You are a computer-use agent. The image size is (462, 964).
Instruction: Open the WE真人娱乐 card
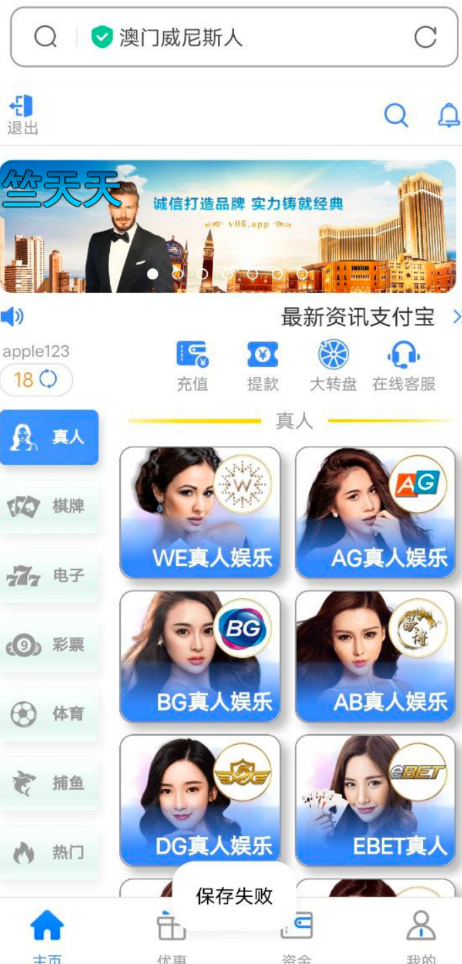[200, 512]
